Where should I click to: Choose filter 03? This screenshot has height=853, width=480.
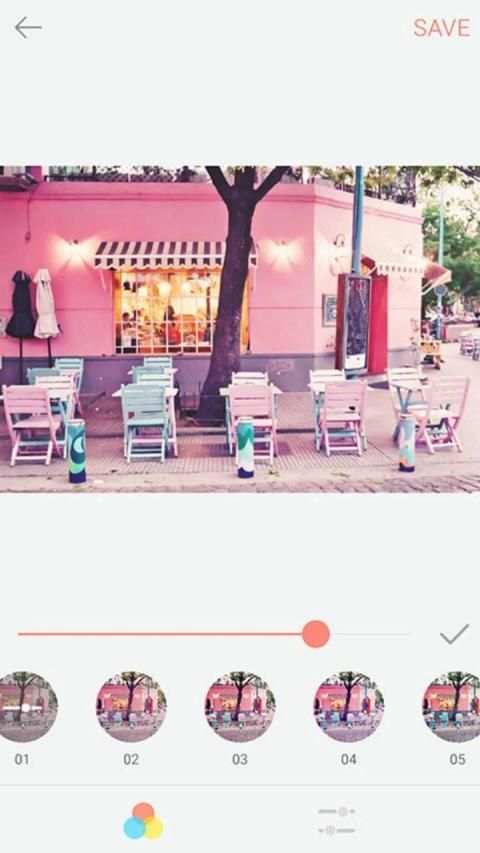click(240, 707)
